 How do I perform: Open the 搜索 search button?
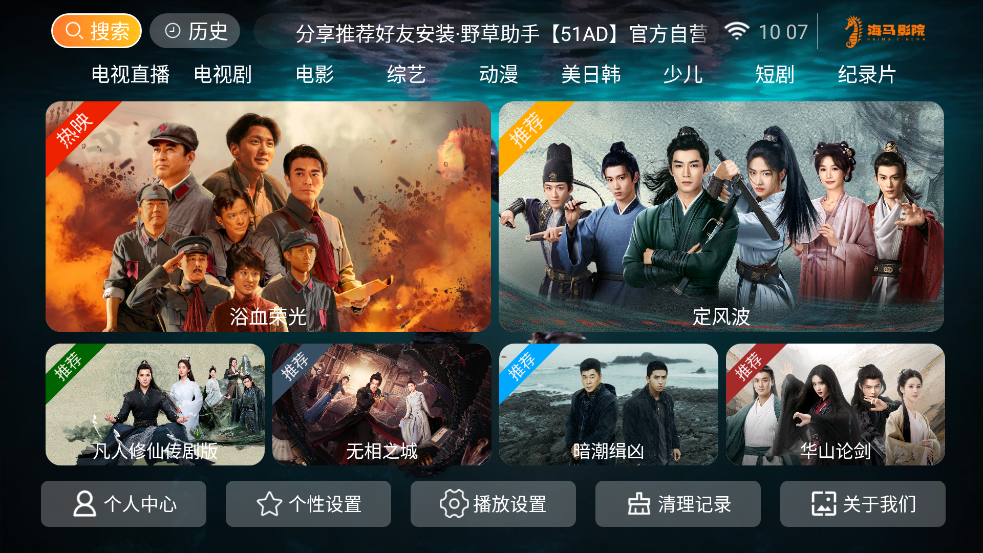click(x=96, y=31)
